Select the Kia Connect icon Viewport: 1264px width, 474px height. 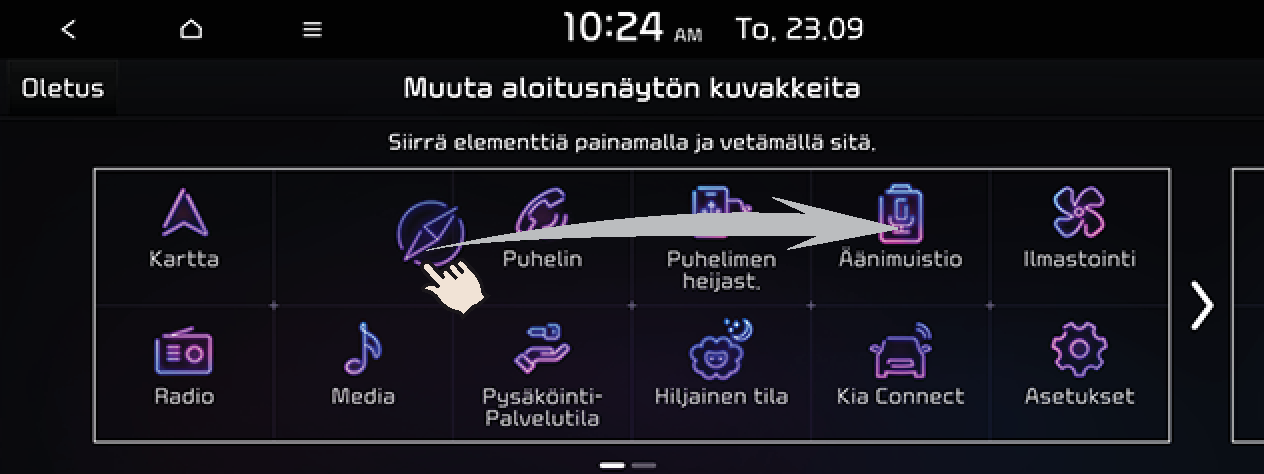tap(900, 368)
